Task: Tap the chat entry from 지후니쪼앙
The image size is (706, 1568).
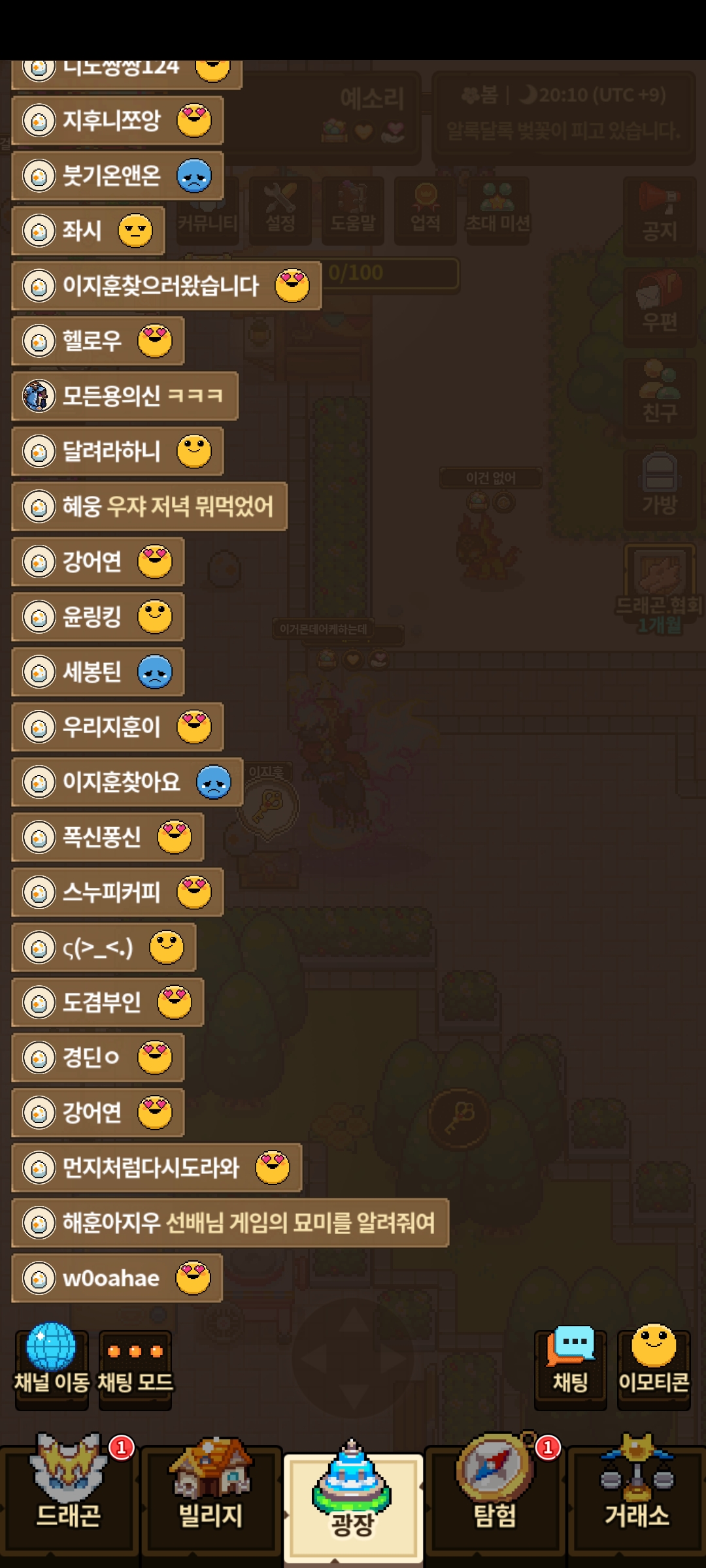Action: [118, 120]
